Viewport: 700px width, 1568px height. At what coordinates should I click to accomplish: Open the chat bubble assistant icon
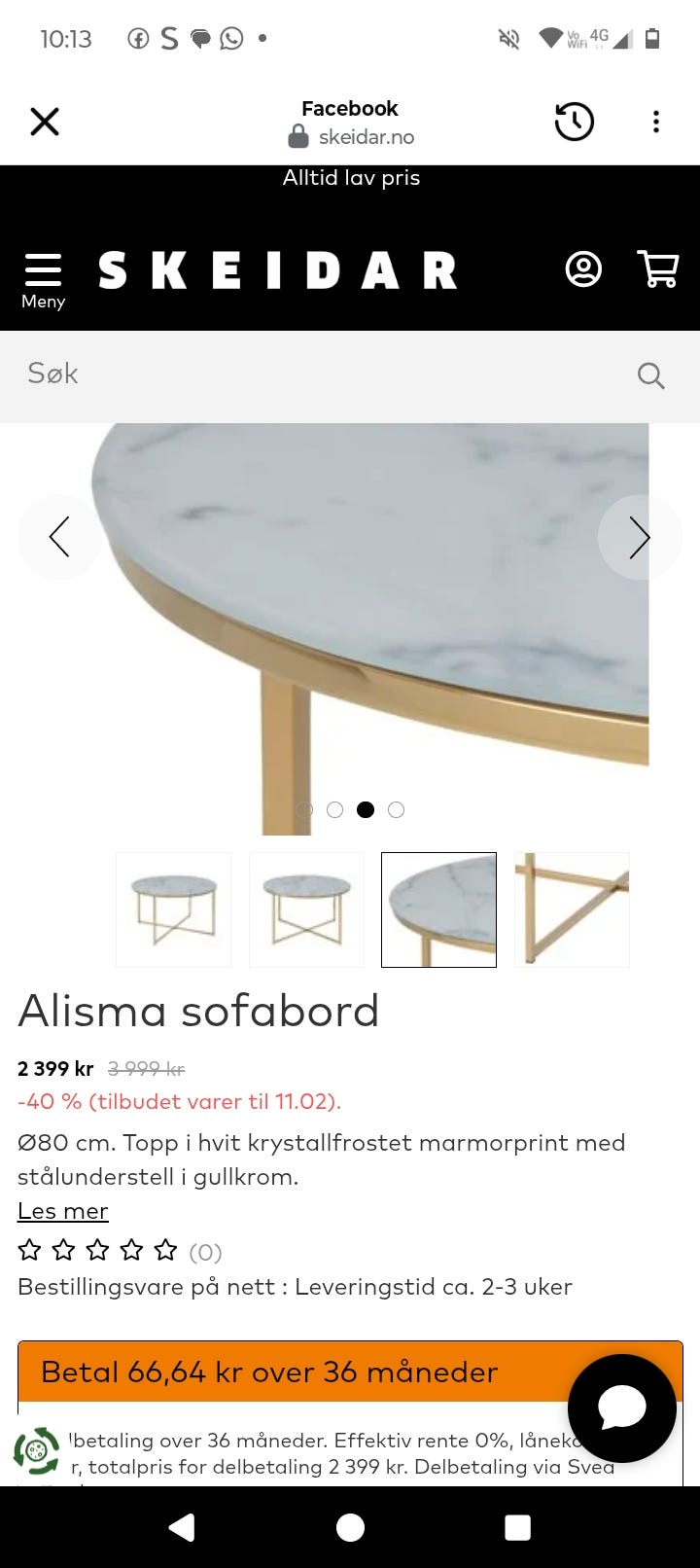[x=621, y=1407]
